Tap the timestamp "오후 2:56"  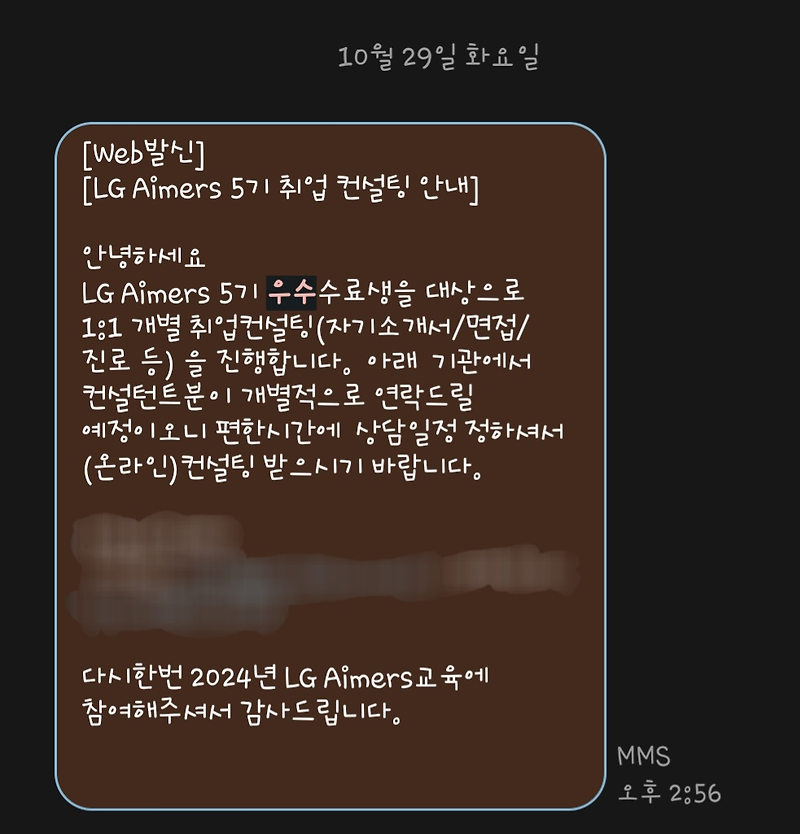[672, 790]
